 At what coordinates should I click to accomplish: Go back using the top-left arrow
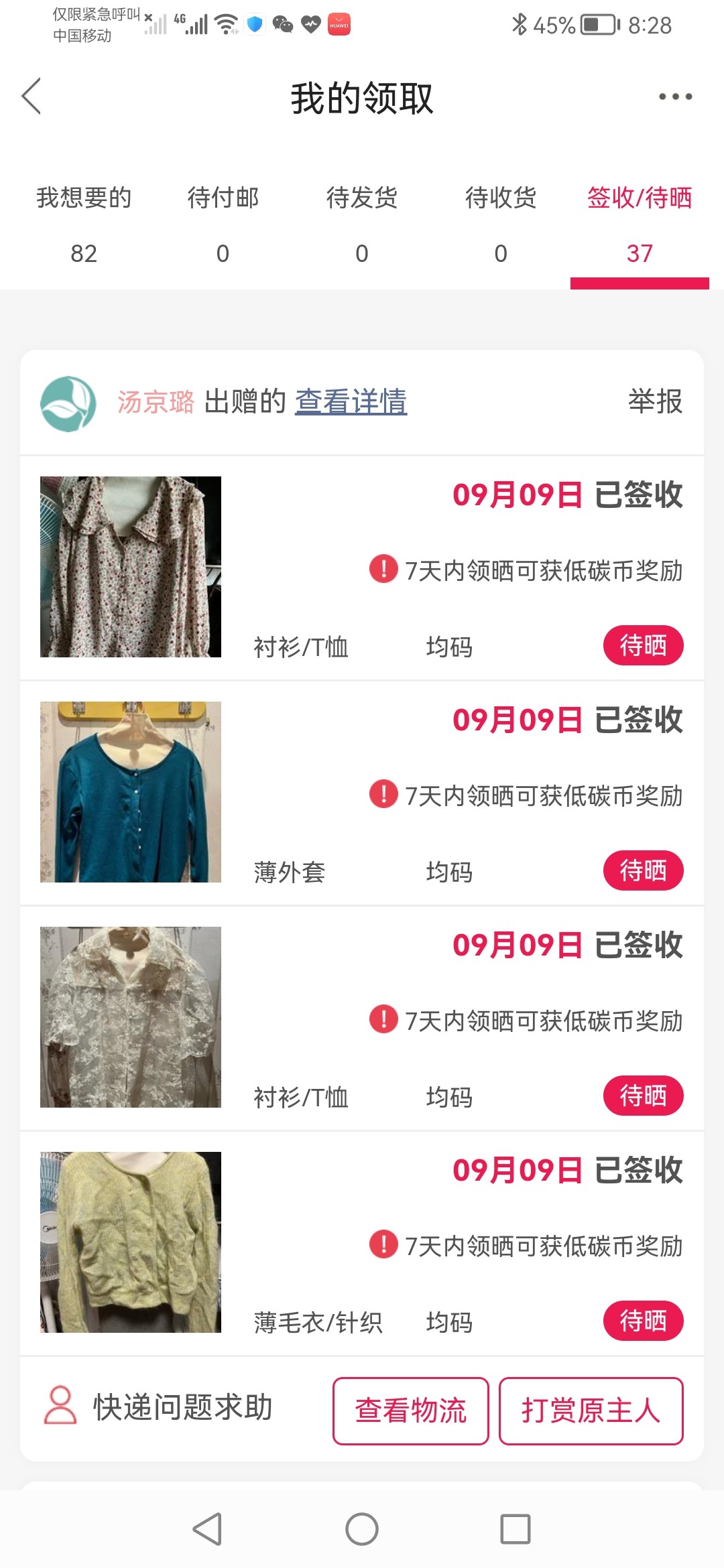pyautogui.click(x=32, y=96)
